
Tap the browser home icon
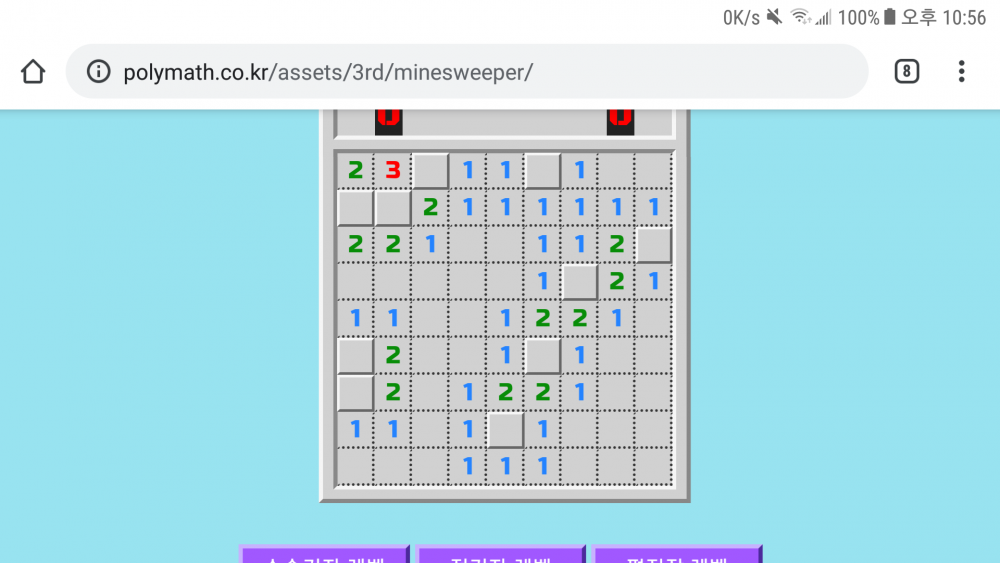33,72
